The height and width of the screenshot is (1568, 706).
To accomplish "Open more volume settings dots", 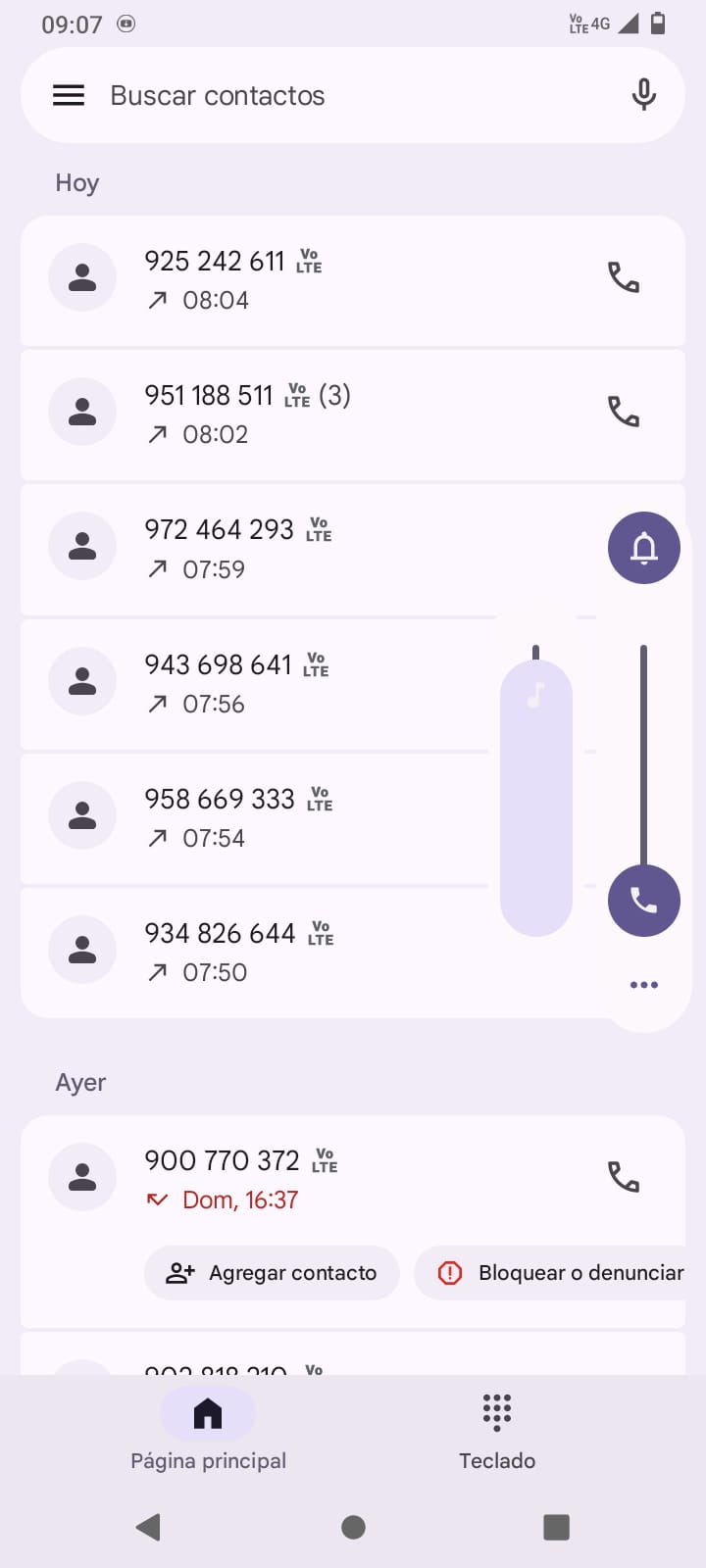I will pos(643,985).
